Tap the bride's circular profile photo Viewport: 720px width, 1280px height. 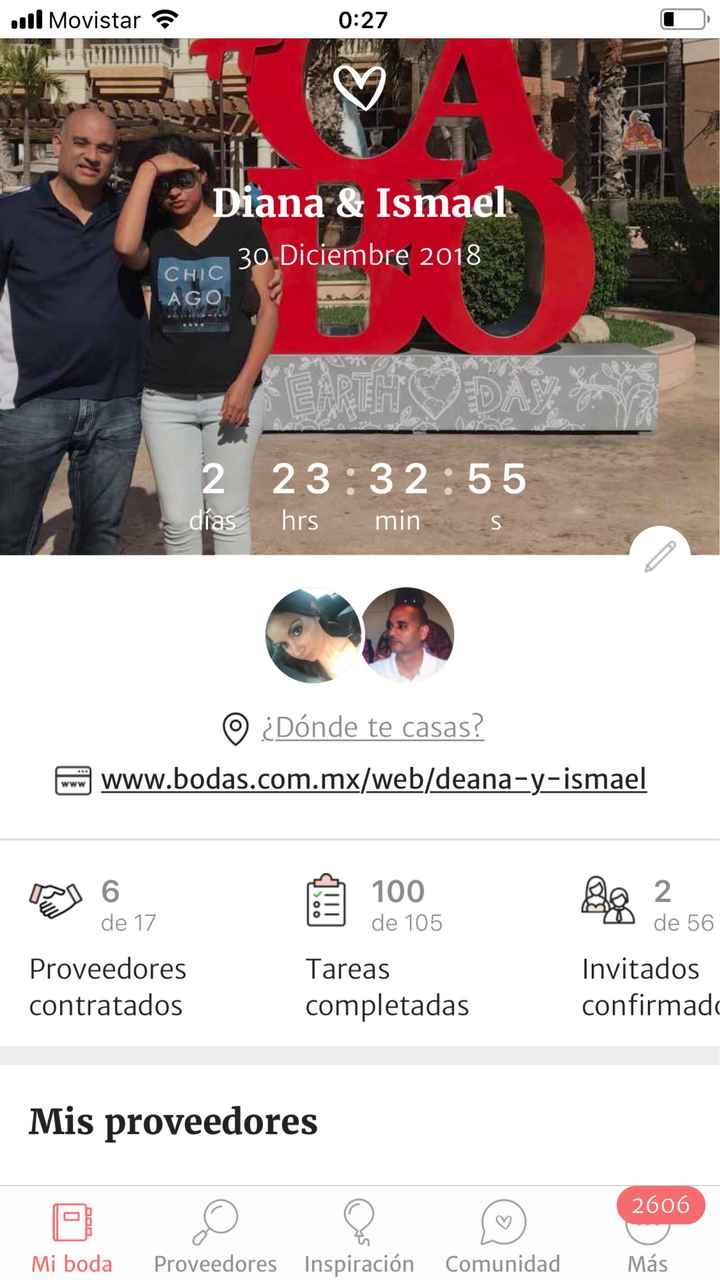(x=313, y=635)
